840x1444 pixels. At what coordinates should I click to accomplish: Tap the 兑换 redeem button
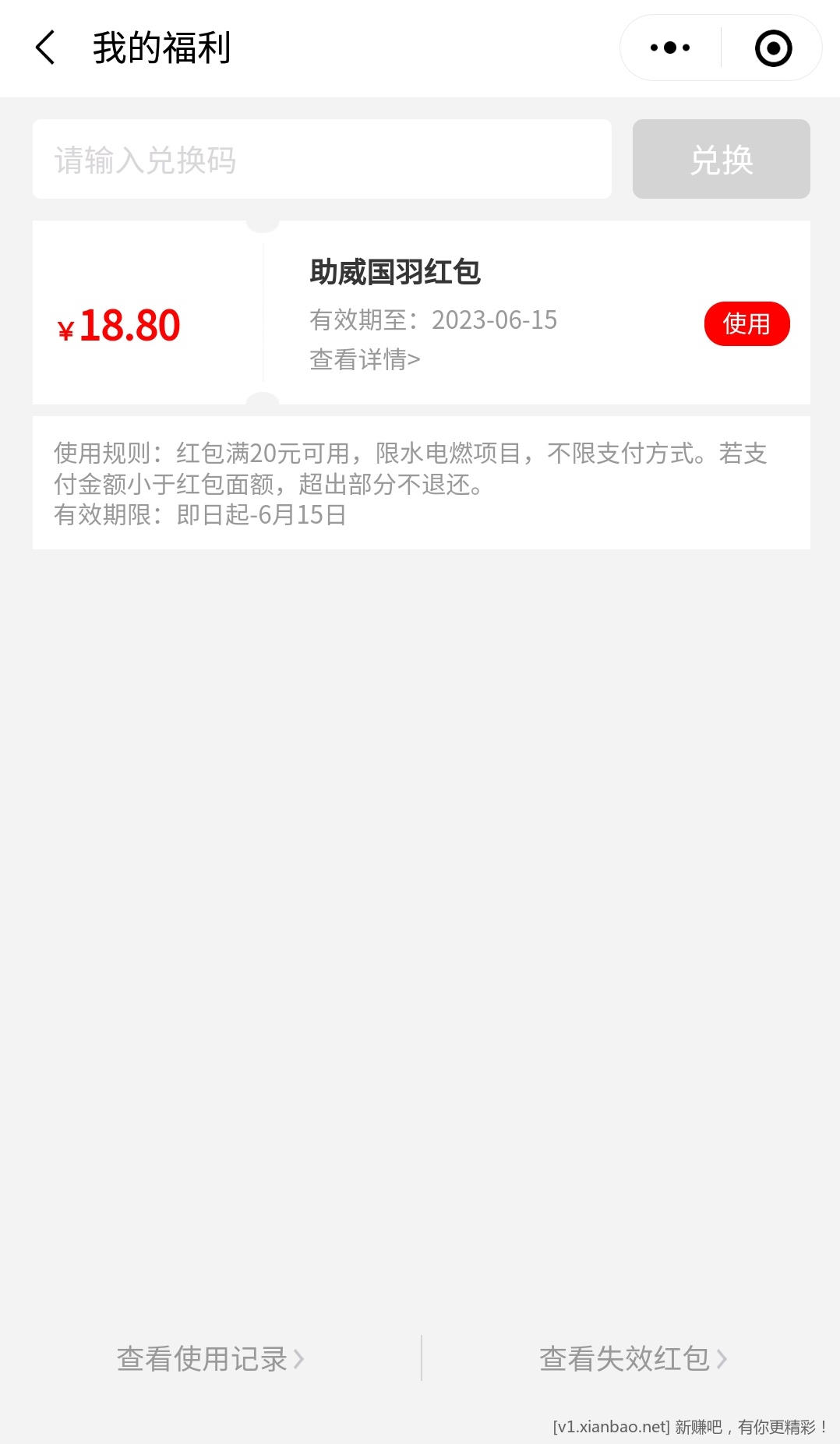click(721, 159)
